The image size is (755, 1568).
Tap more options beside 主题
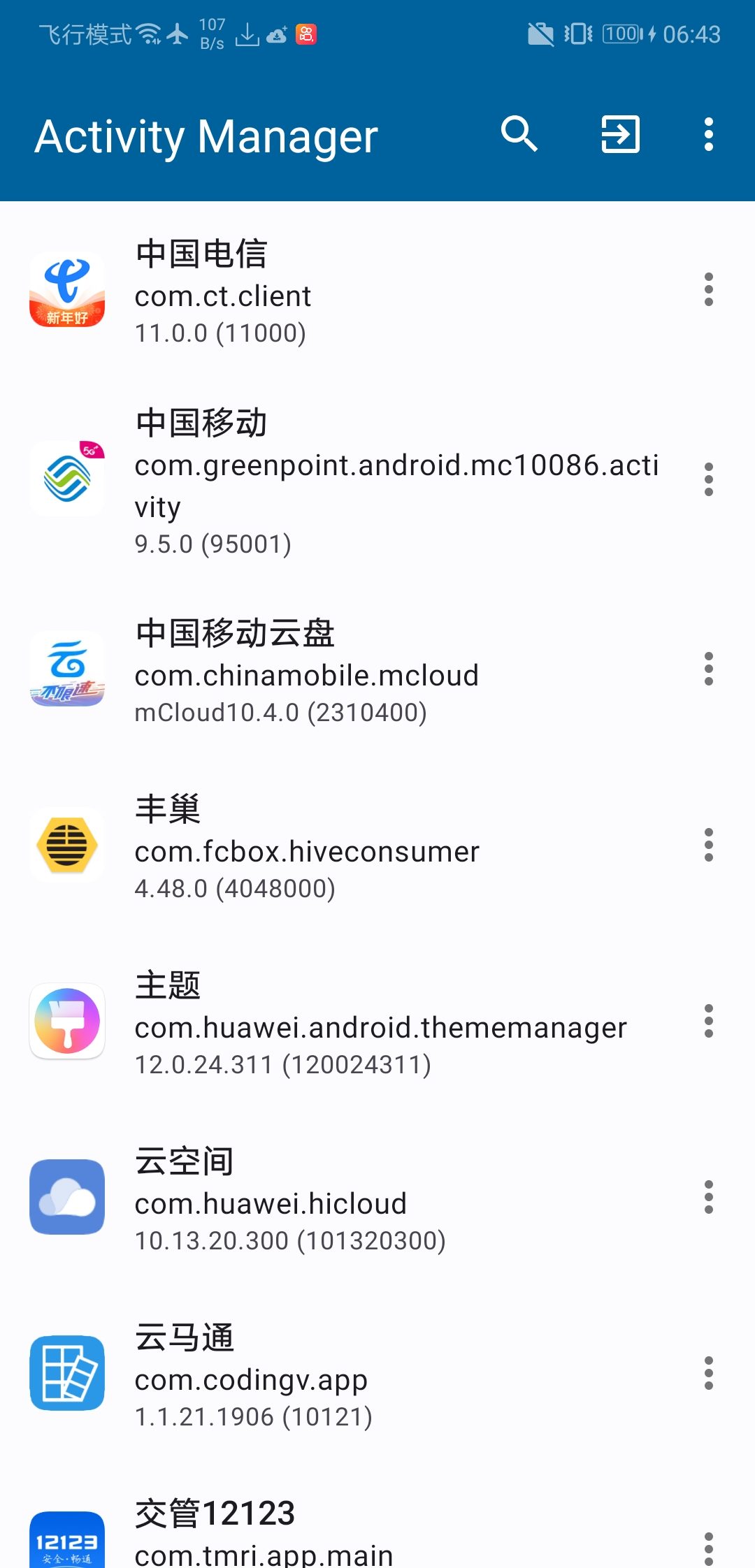(x=708, y=1022)
